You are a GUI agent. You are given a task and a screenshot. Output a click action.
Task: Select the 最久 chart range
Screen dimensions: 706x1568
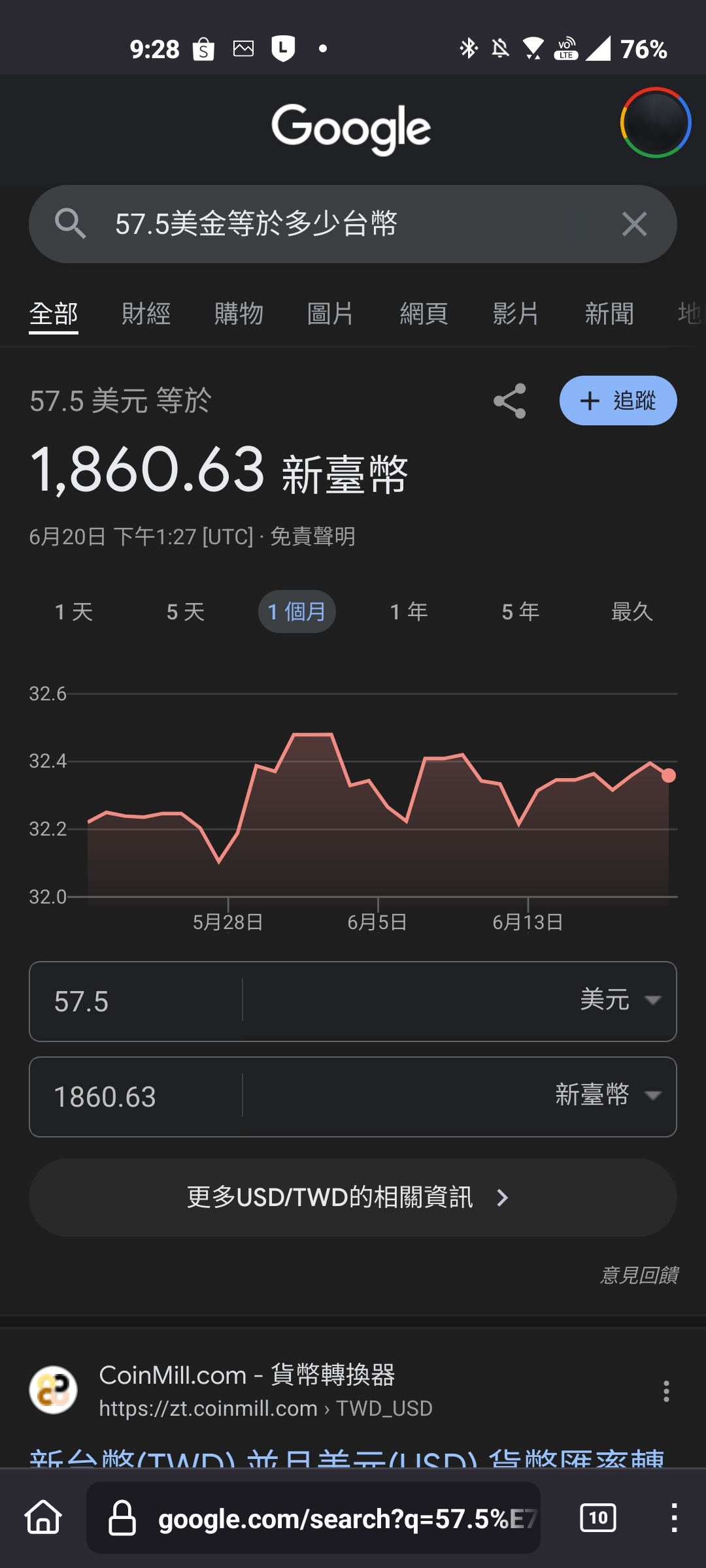click(631, 612)
